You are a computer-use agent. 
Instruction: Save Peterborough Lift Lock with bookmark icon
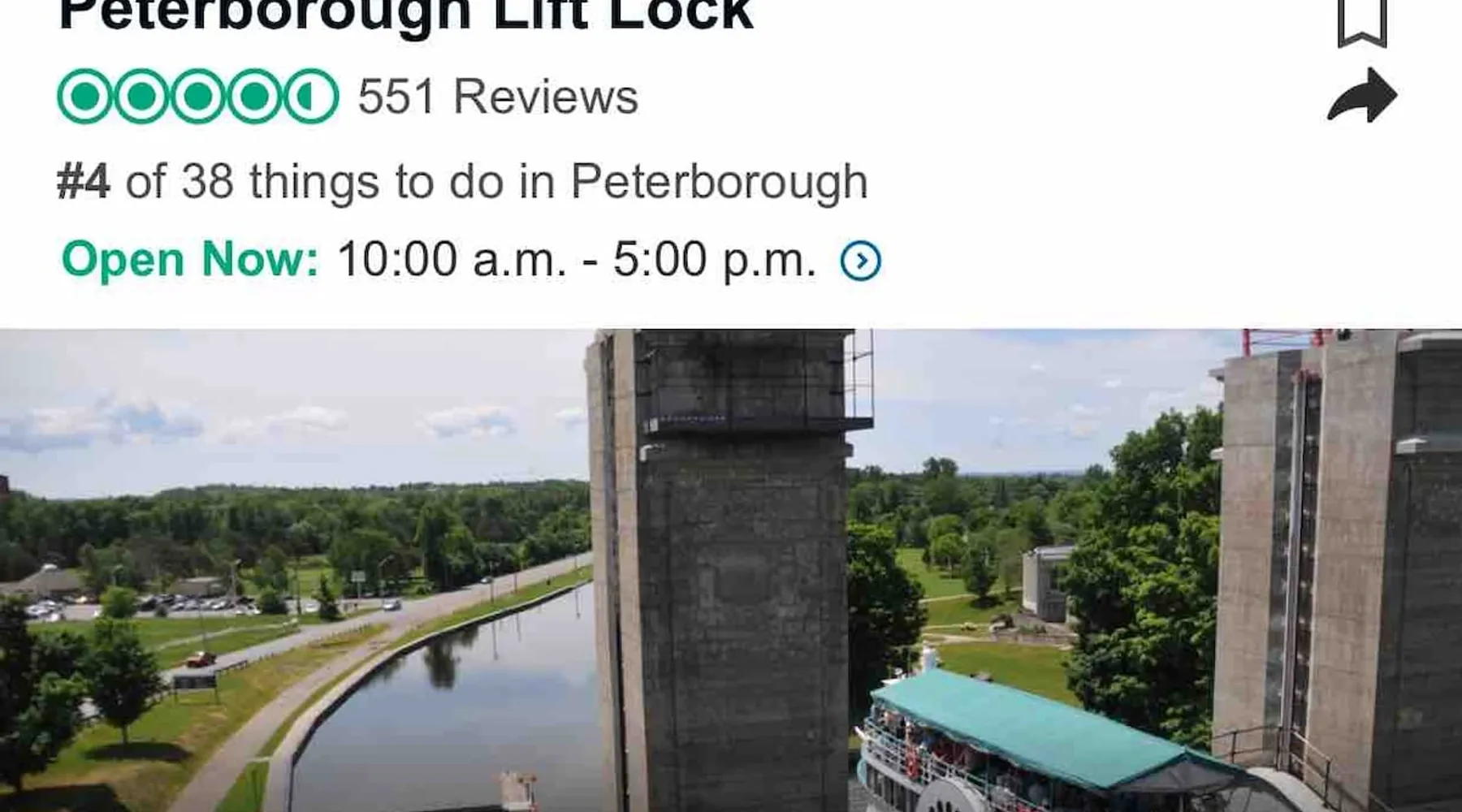pyautogui.click(x=1362, y=22)
